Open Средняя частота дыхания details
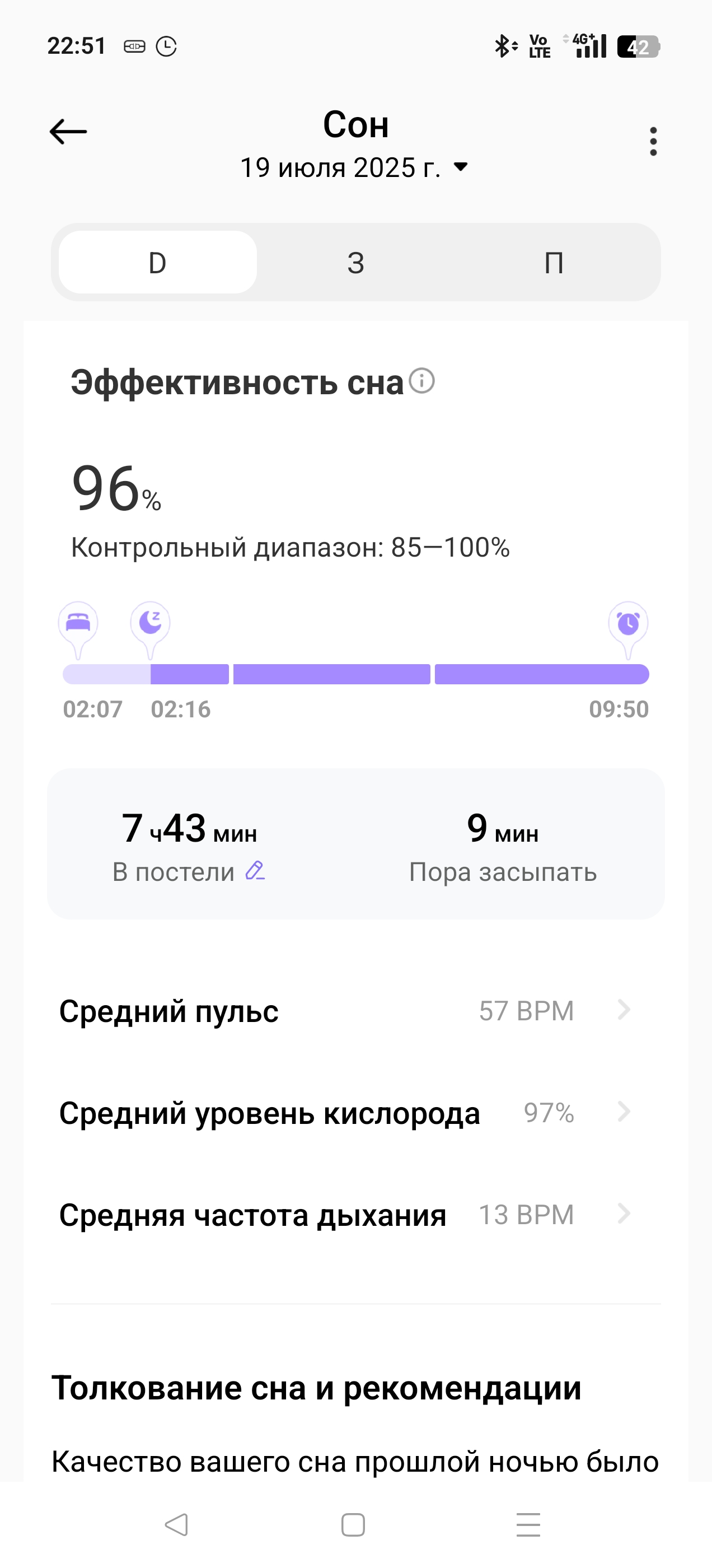This screenshot has height=1568, width=712. click(x=356, y=1214)
